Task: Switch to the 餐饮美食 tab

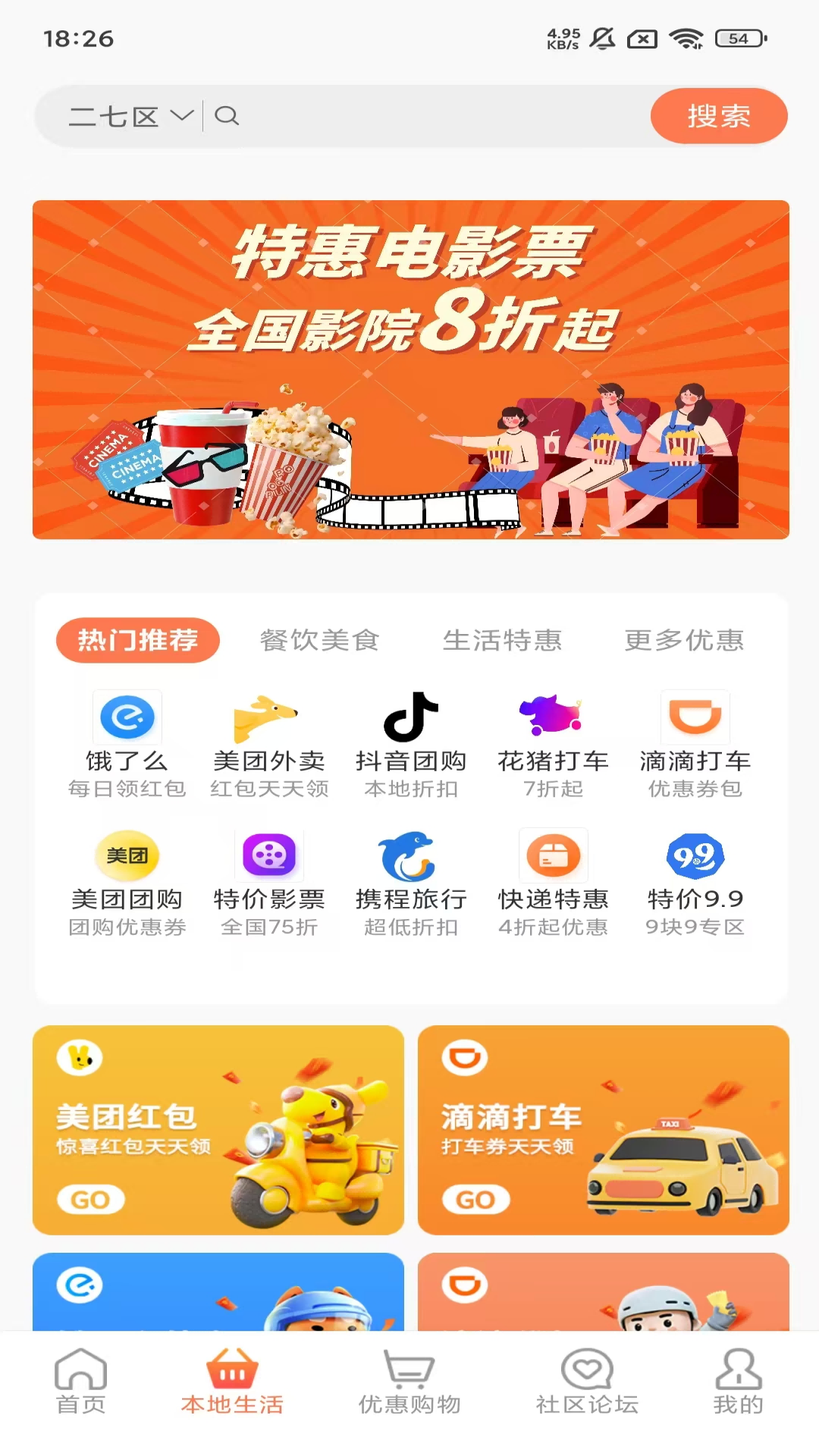Action: pyautogui.click(x=319, y=640)
